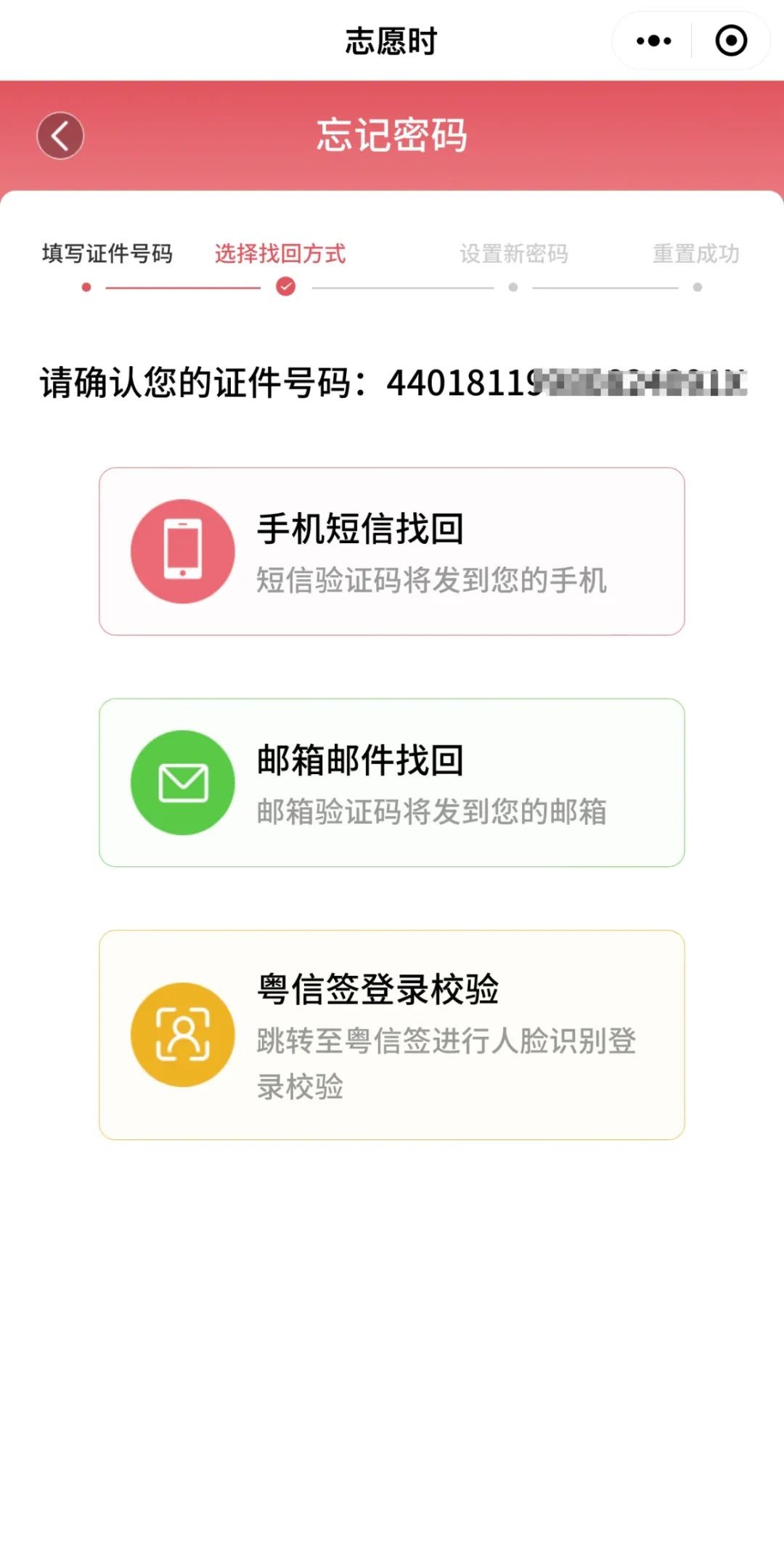Go back from the 忘记密码 page
Viewport: 784px width, 1549px height.
(x=60, y=136)
